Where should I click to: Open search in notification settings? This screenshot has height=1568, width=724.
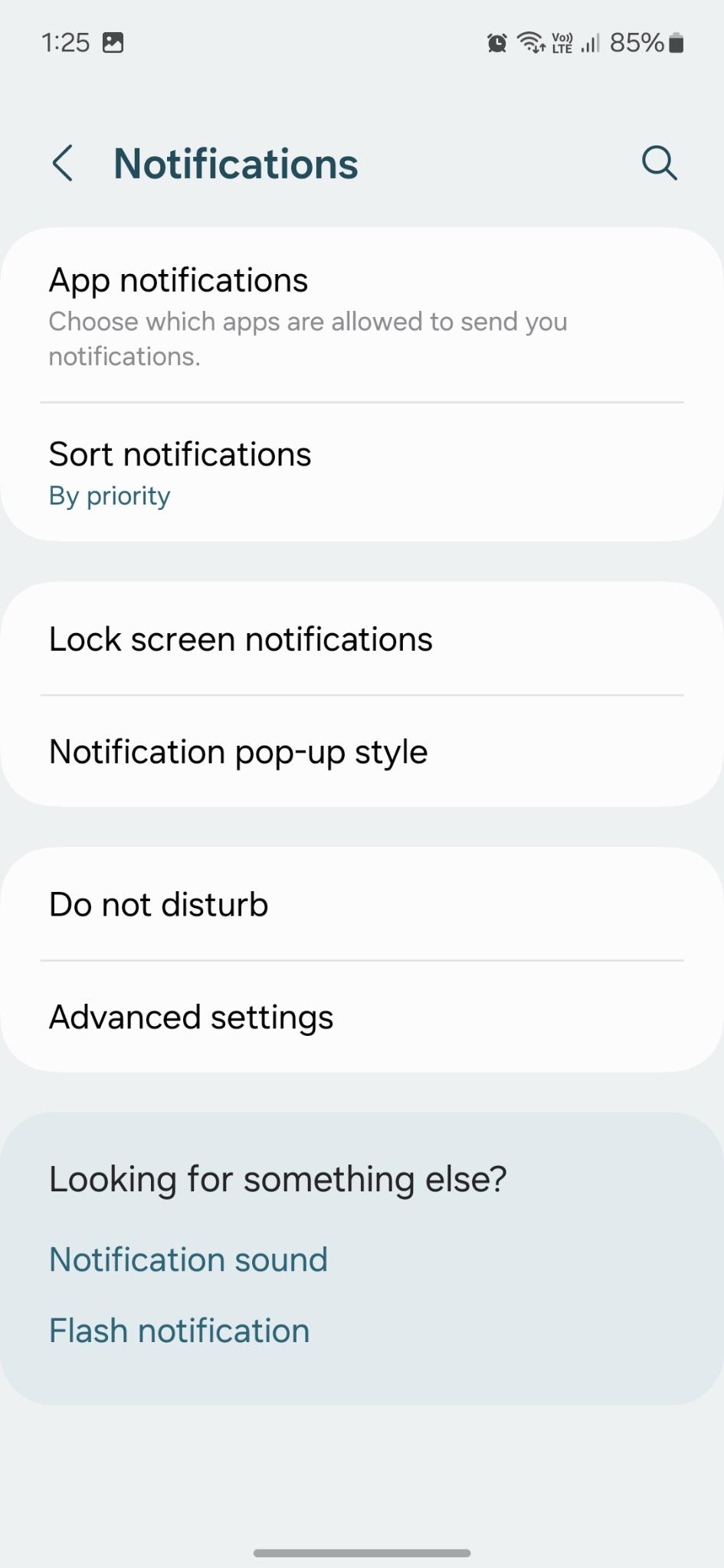click(659, 163)
